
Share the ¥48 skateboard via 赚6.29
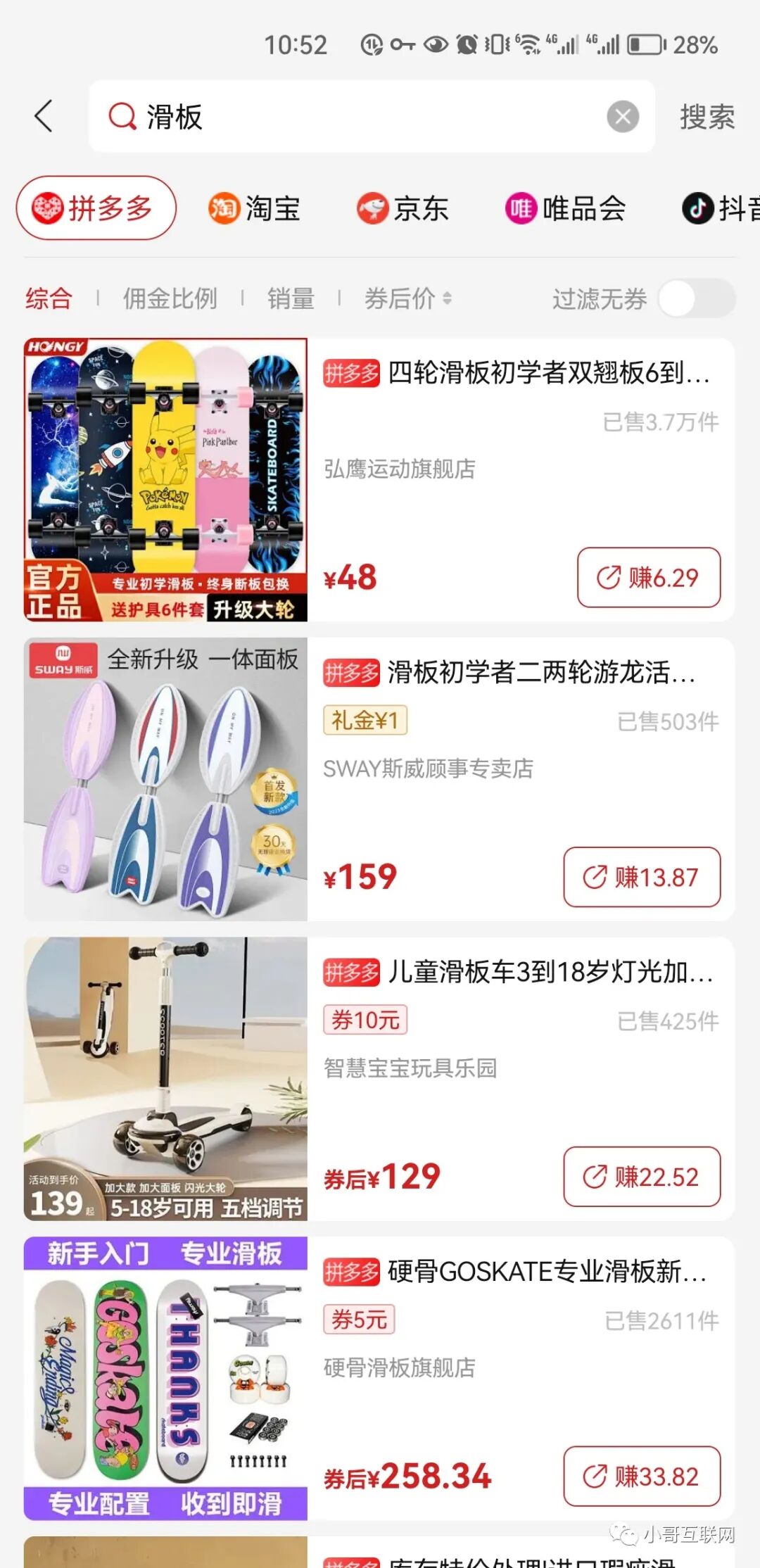coord(648,578)
